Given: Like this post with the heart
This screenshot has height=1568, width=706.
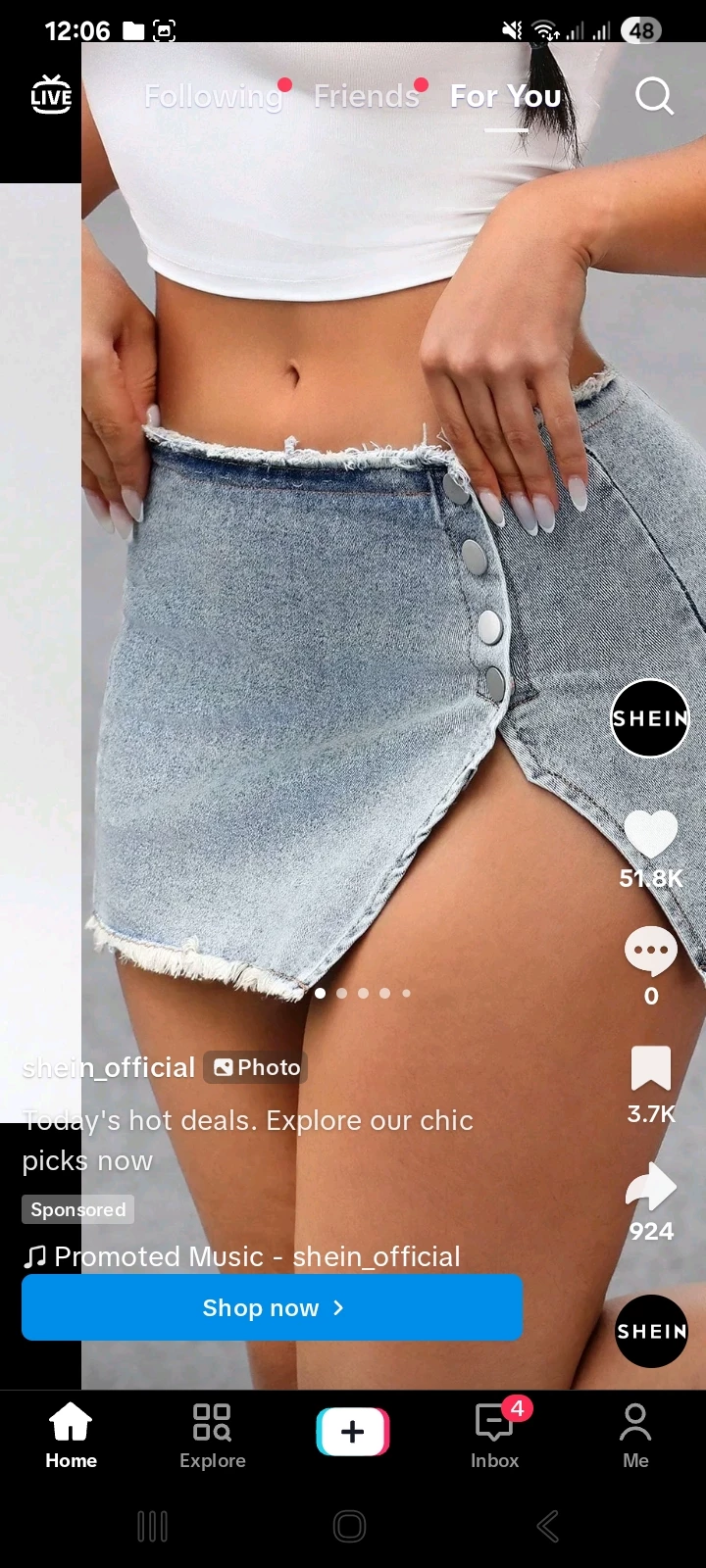Looking at the screenshot, I should (x=651, y=835).
